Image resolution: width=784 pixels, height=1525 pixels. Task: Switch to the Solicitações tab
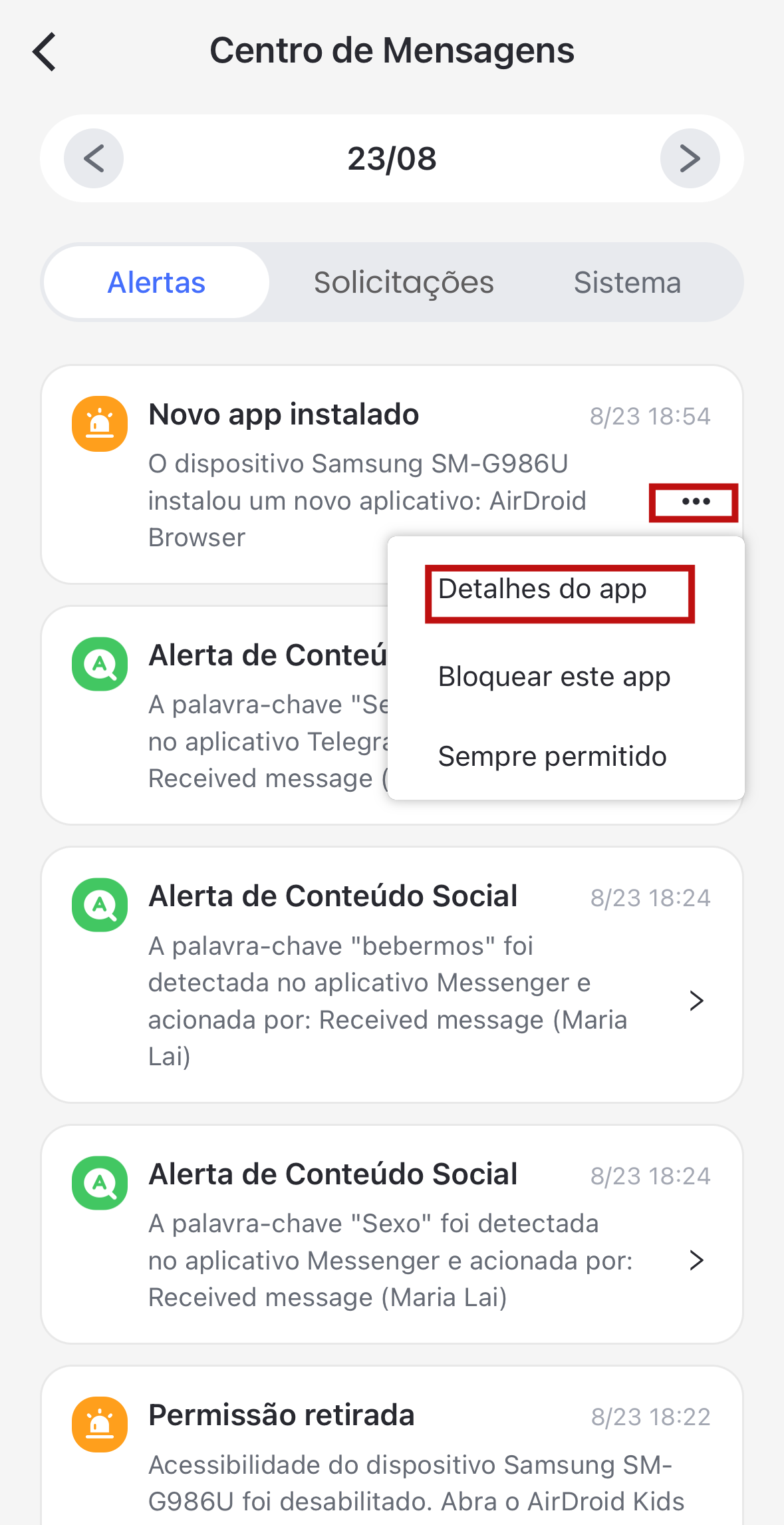coord(403,282)
